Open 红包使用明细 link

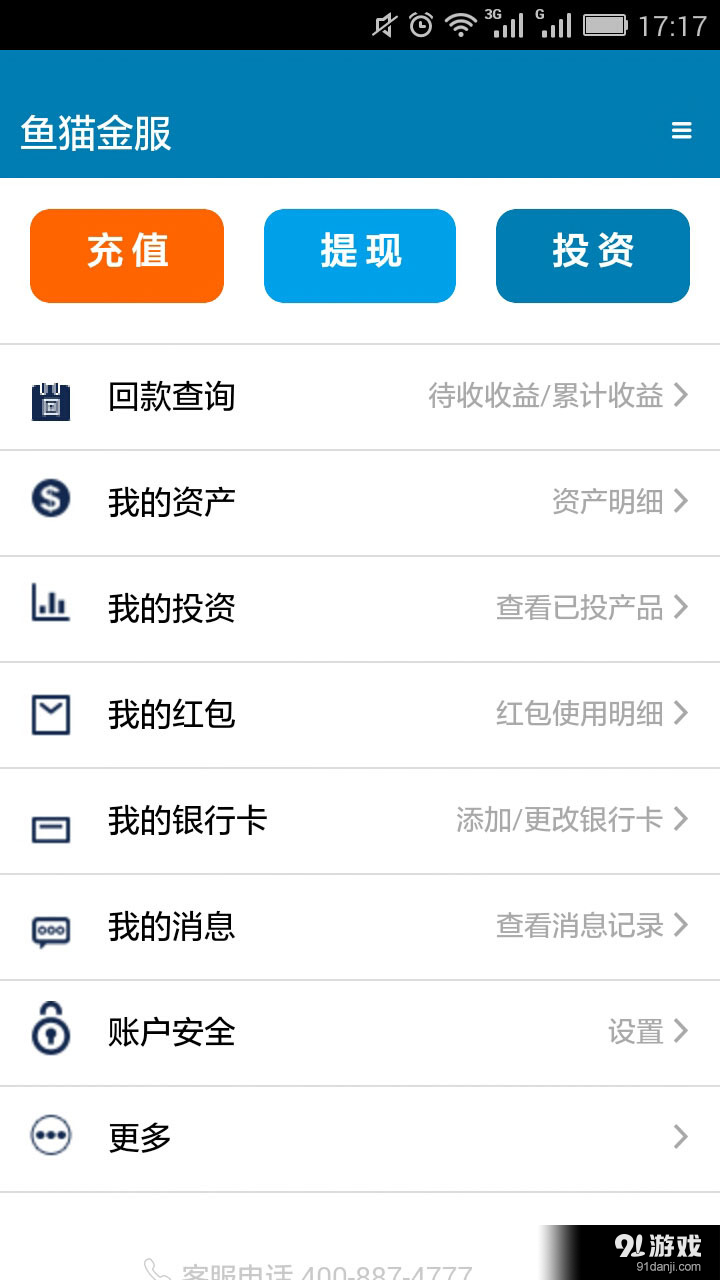tap(580, 714)
